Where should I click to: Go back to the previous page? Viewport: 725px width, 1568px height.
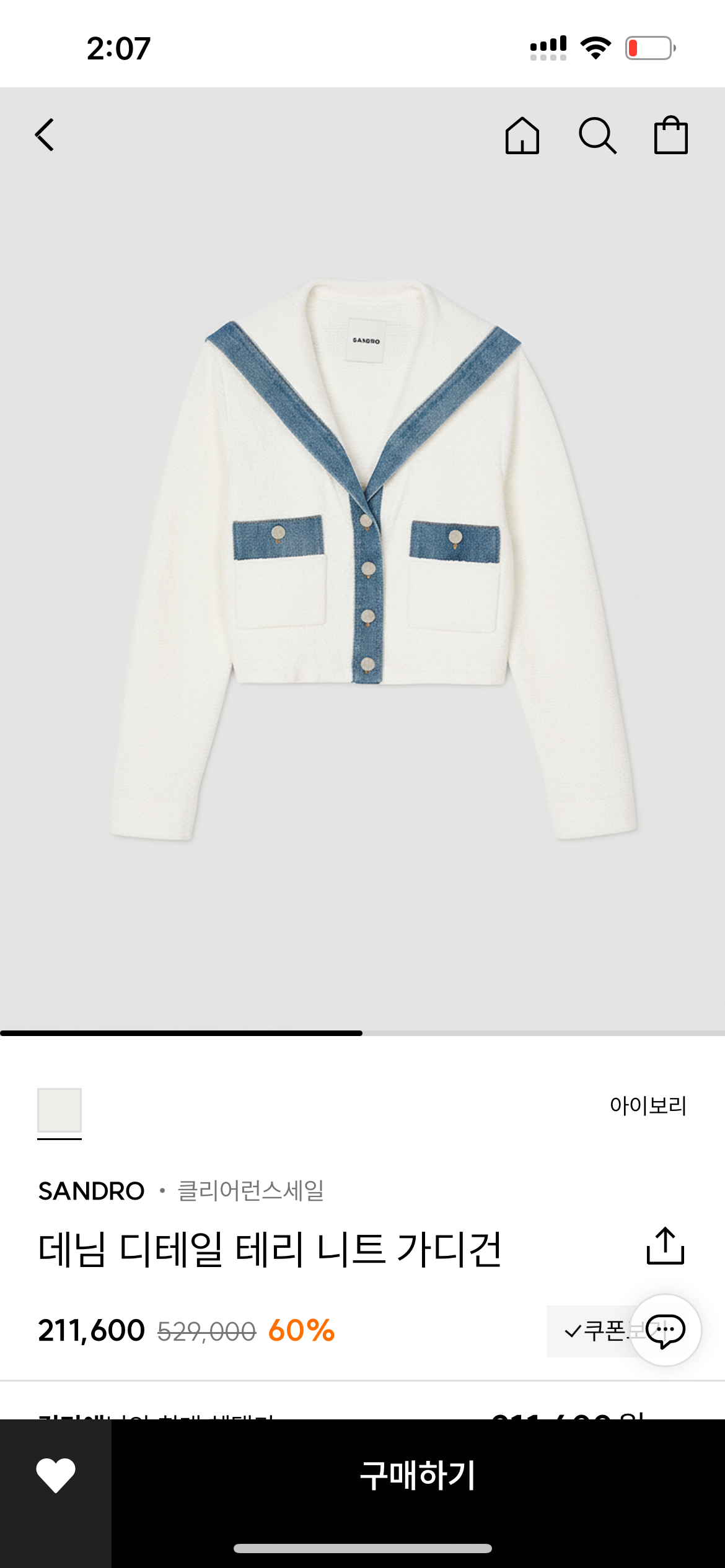(x=45, y=135)
